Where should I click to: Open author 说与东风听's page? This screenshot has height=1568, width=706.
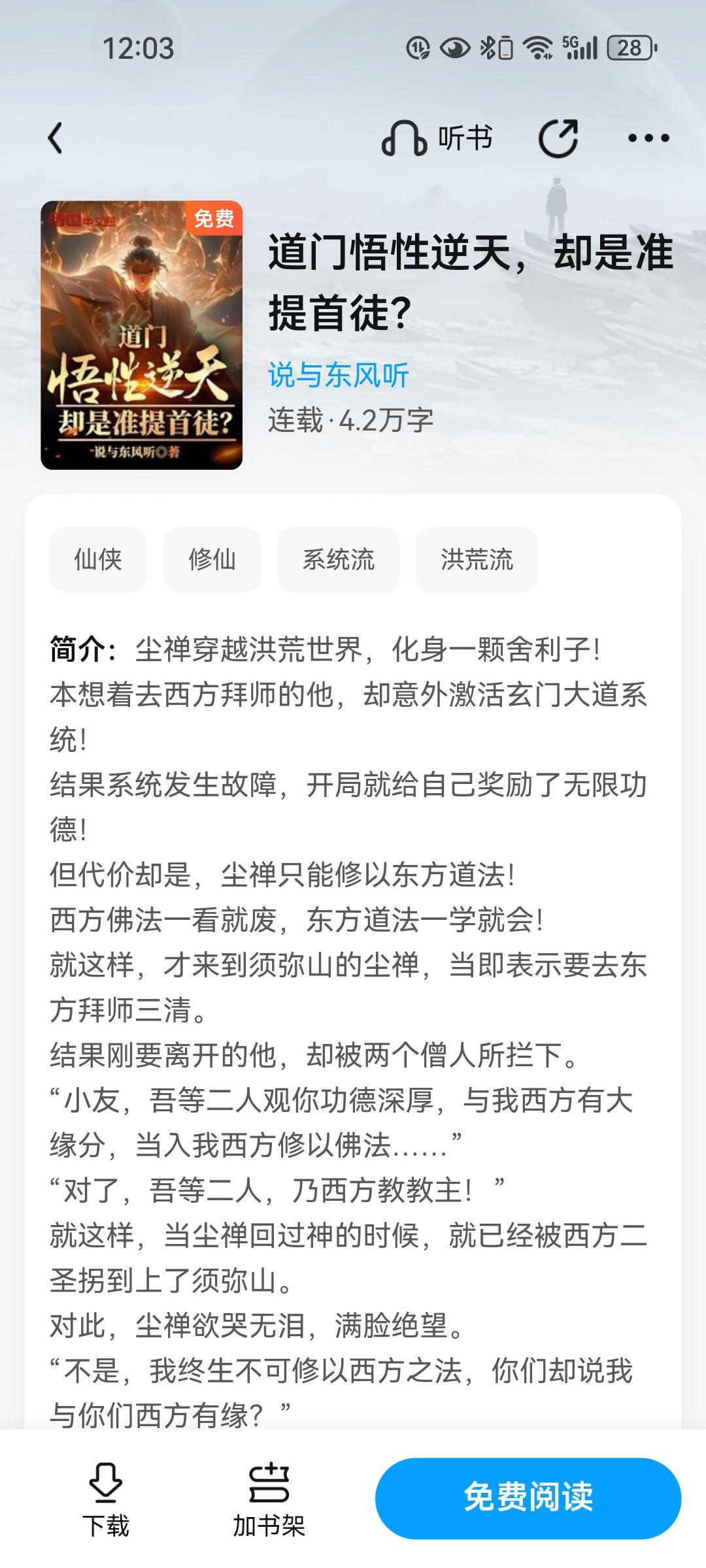point(338,375)
